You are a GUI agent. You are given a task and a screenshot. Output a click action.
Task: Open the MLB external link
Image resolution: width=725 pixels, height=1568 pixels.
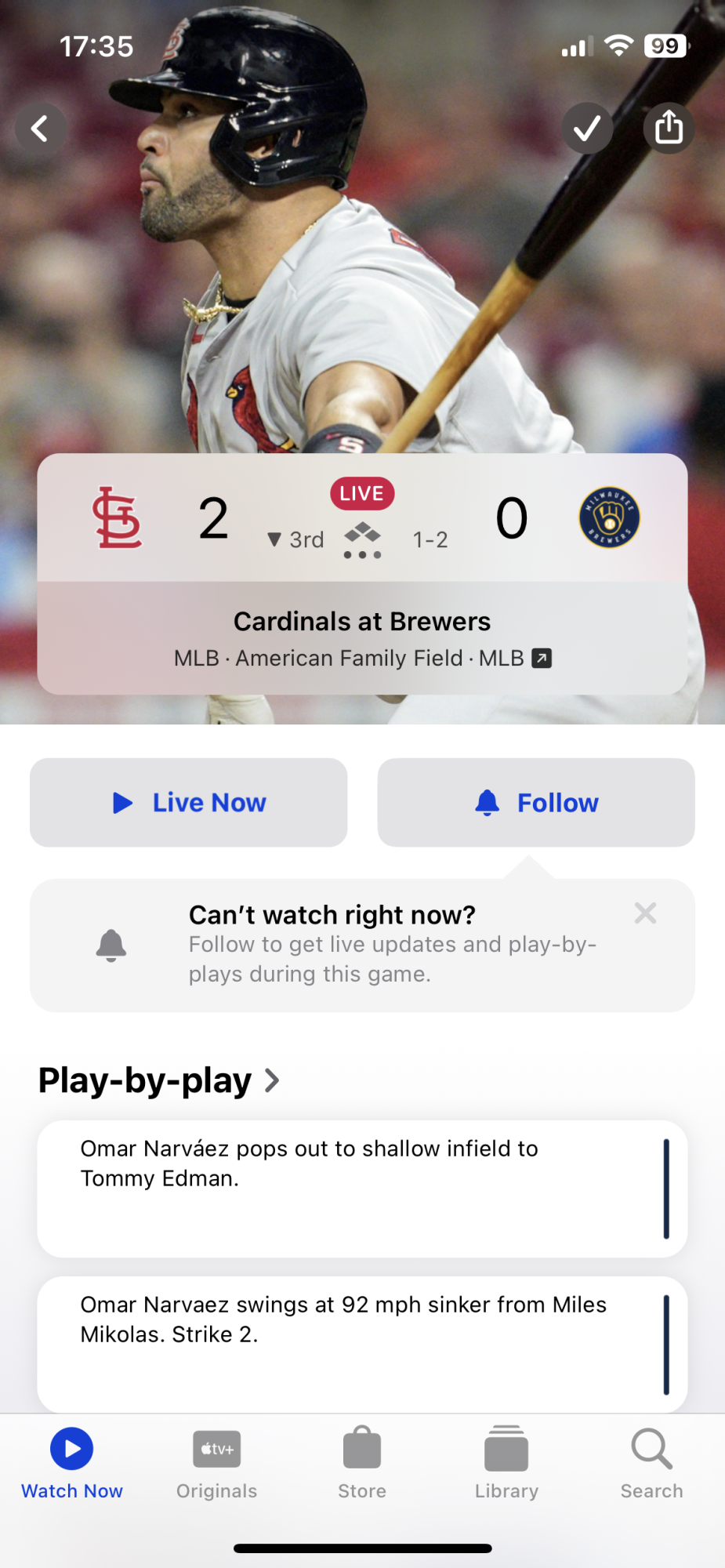[542, 659]
